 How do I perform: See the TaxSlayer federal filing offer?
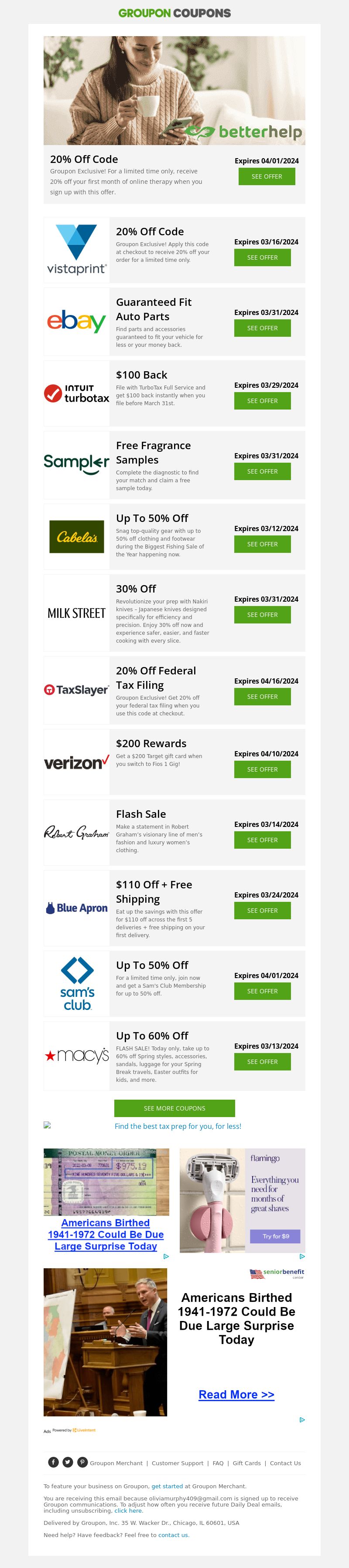click(x=263, y=696)
